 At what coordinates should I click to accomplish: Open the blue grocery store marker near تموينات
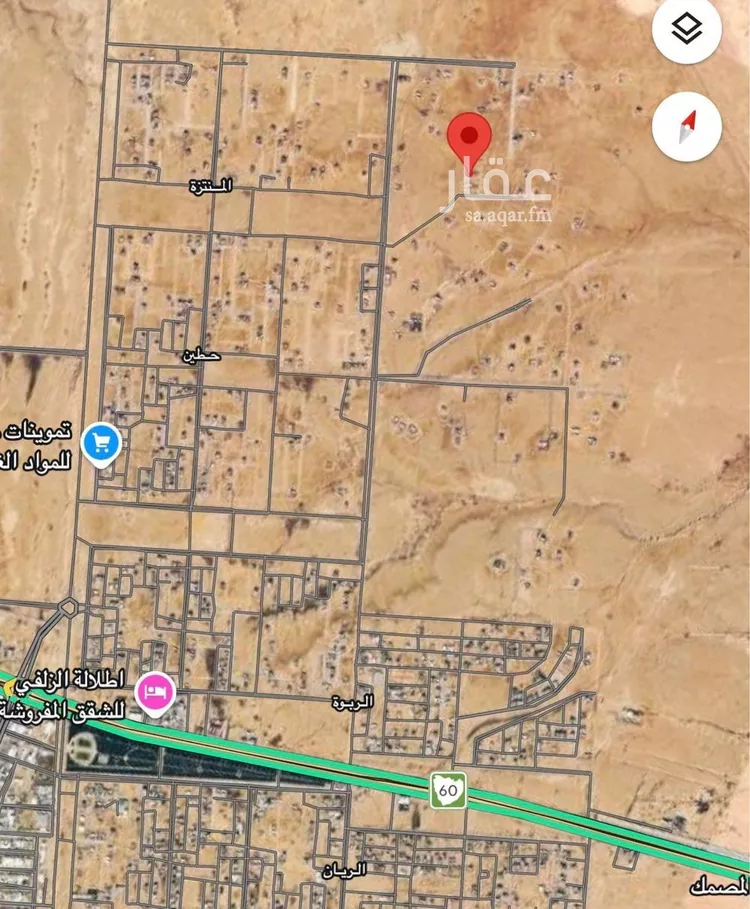tap(100, 440)
